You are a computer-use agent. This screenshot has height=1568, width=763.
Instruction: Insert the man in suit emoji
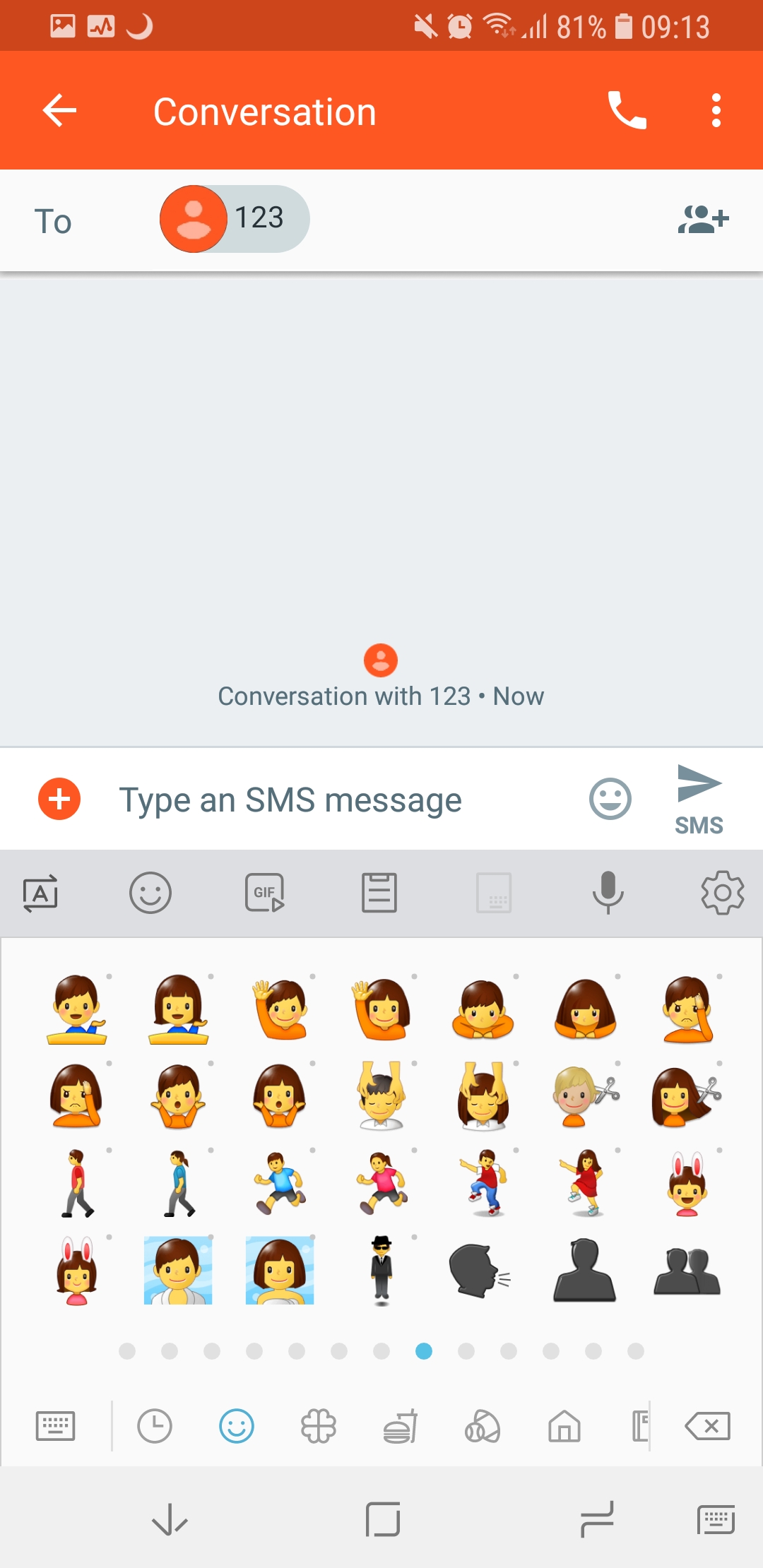(381, 1271)
